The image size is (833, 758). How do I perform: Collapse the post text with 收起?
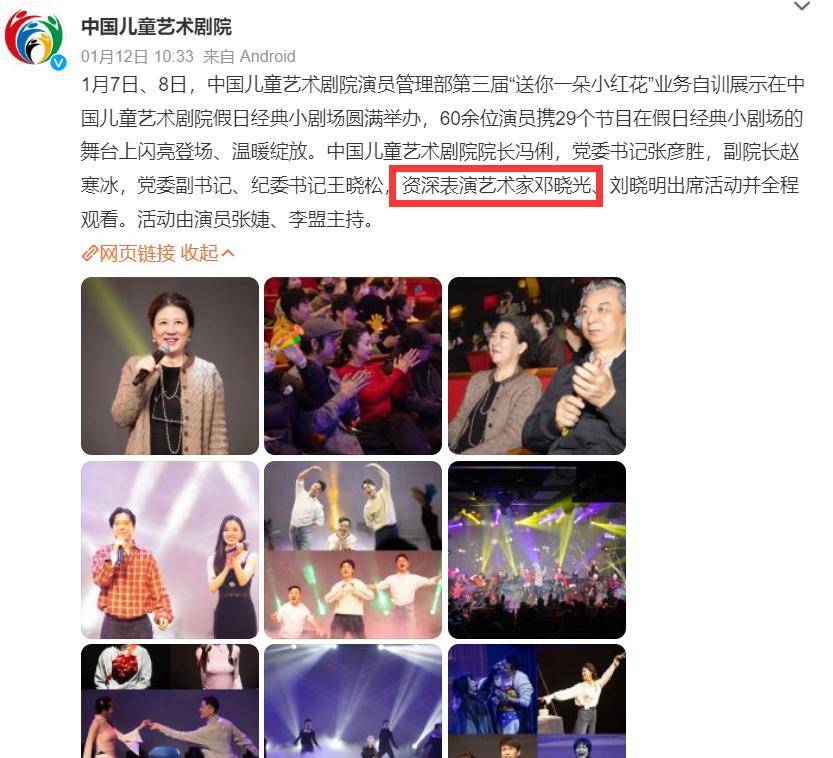(207, 253)
